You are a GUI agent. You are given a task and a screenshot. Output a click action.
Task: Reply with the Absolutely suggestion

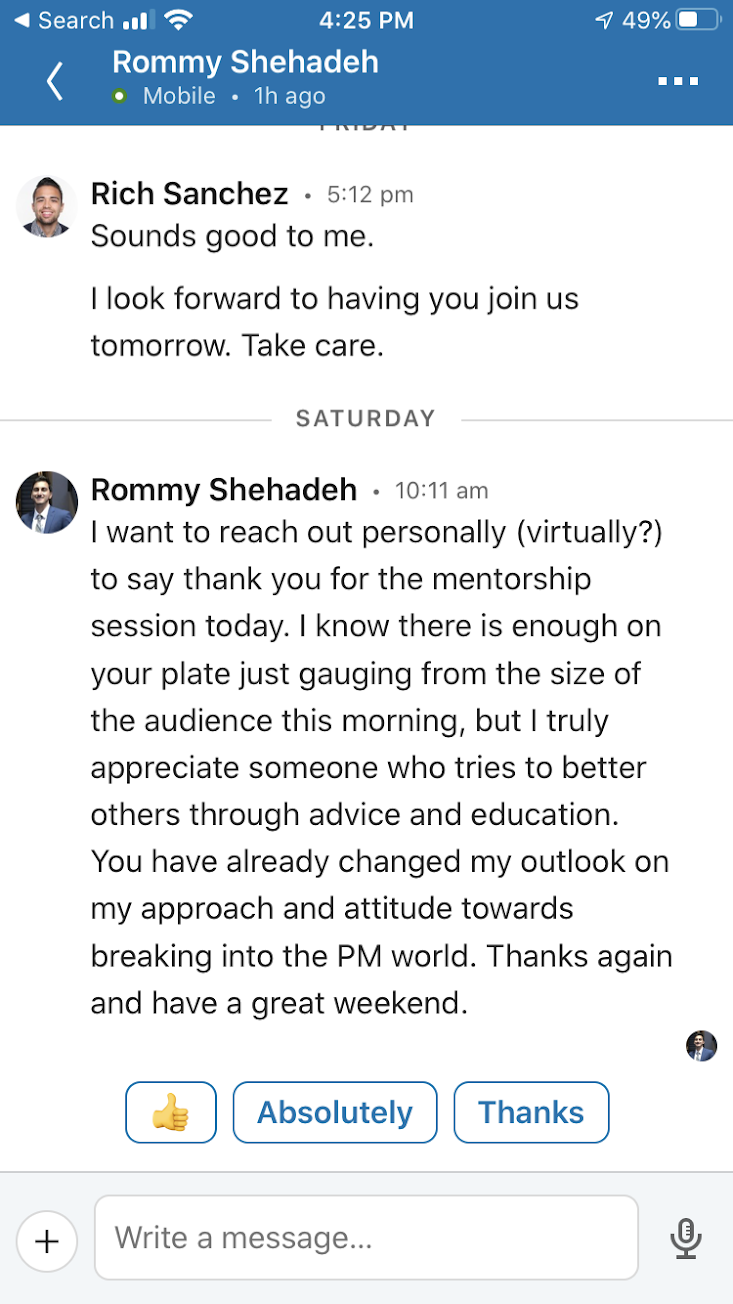pyautogui.click(x=335, y=1112)
